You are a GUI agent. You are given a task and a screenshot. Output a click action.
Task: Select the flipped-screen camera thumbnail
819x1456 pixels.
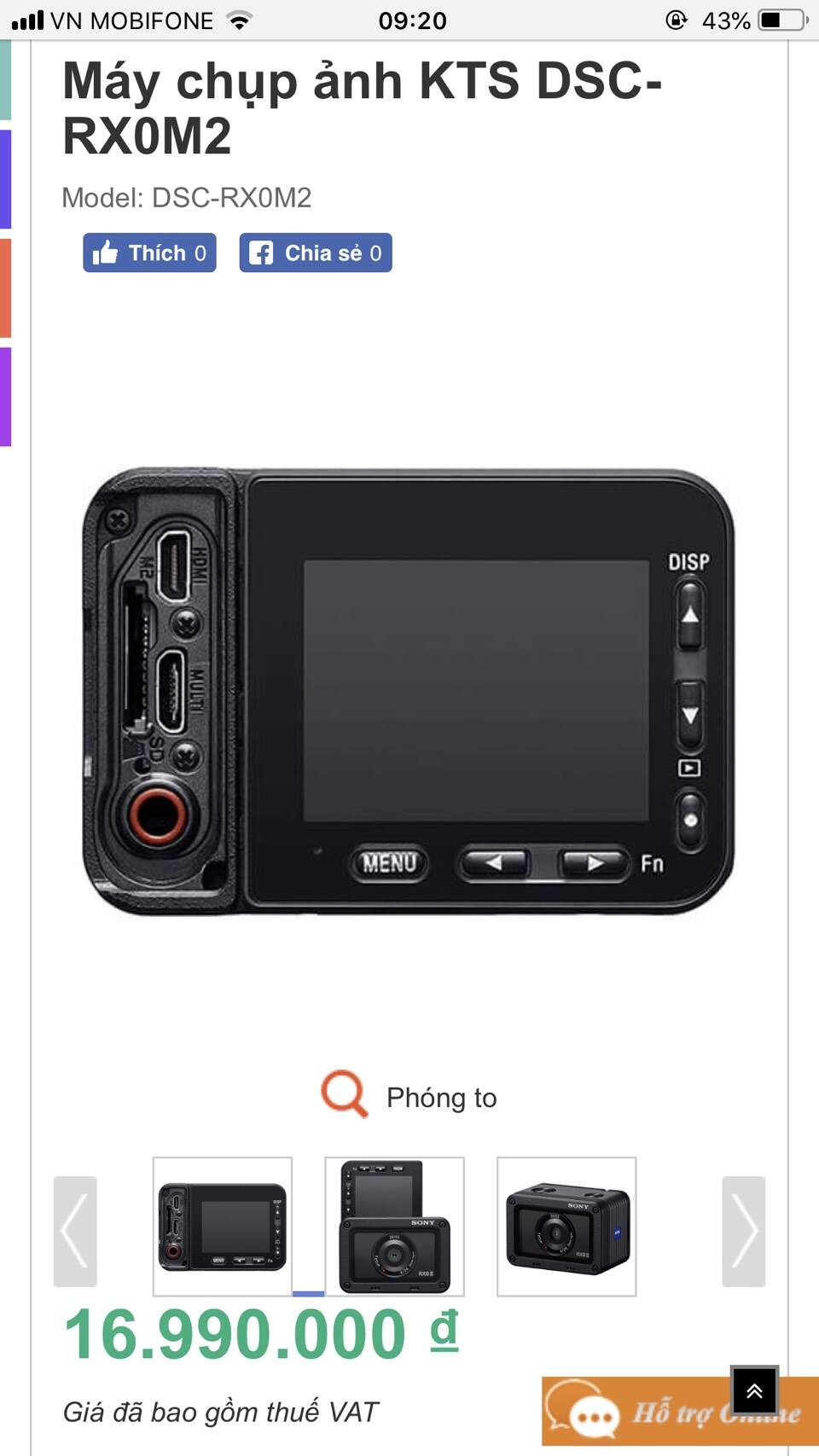click(394, 1226)
